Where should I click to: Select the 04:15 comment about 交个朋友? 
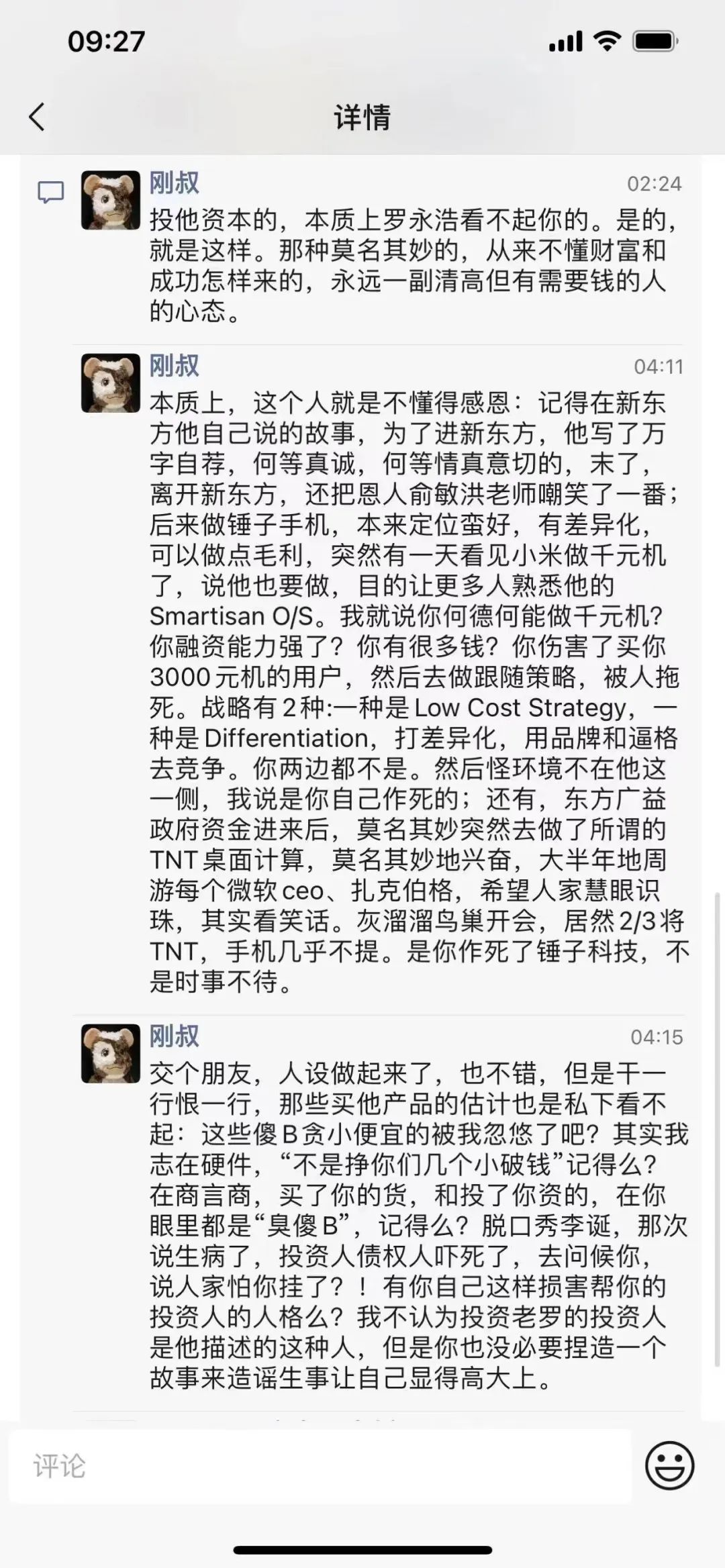click(416, 1225)
